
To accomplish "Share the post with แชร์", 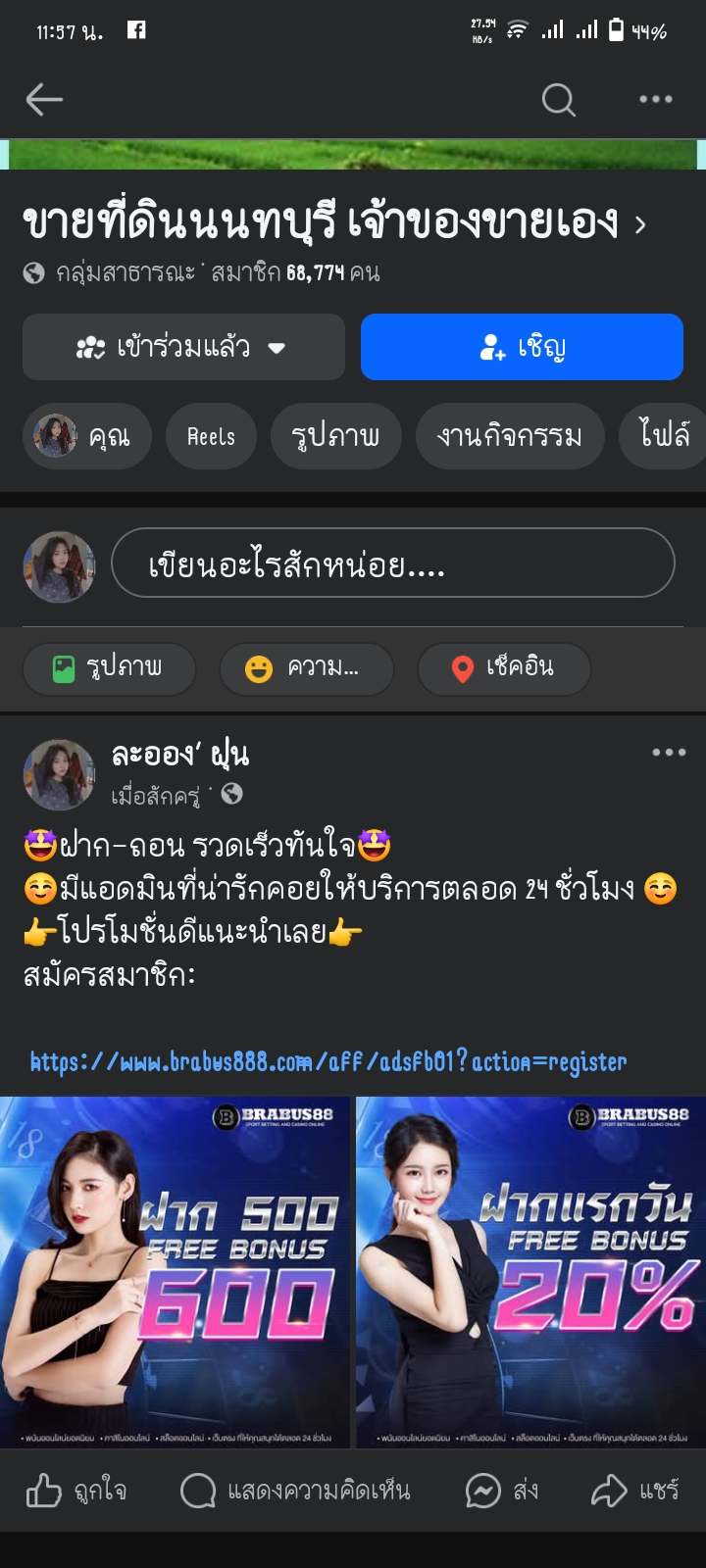I will (635, 1491).
